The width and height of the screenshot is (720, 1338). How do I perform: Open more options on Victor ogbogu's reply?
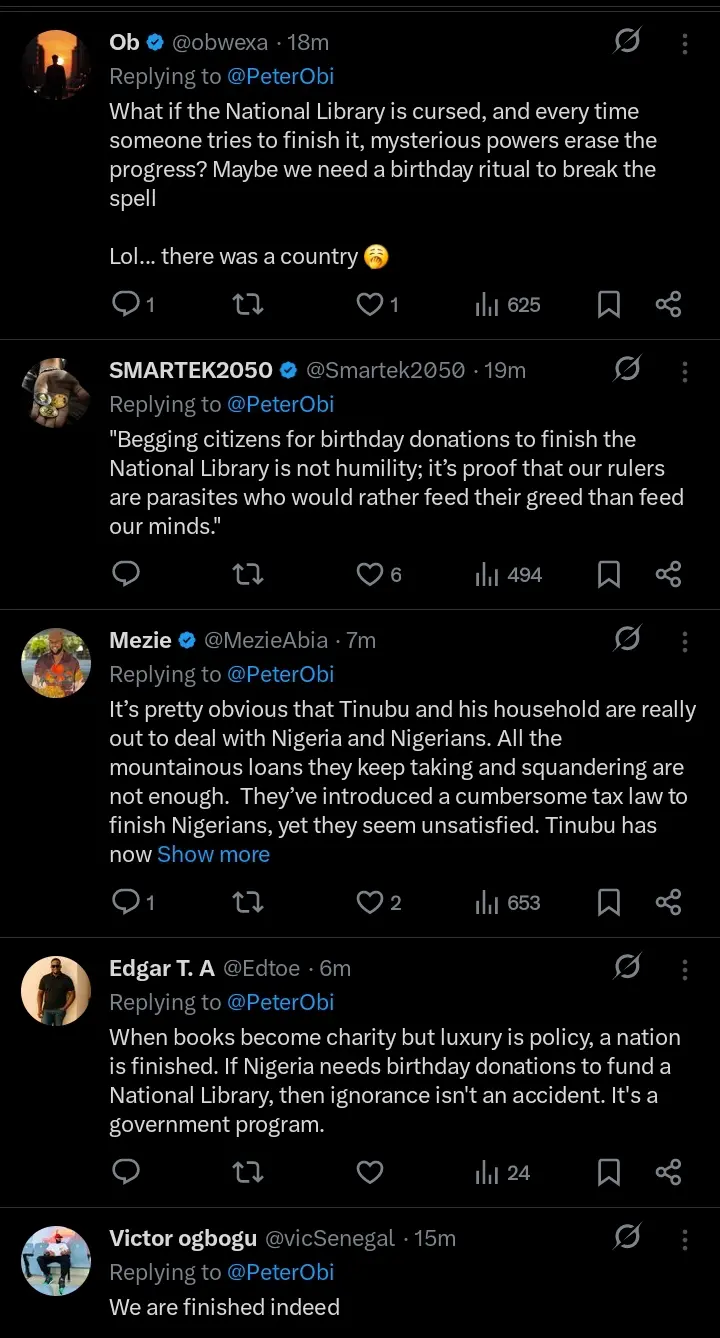tap(685, 1240)
